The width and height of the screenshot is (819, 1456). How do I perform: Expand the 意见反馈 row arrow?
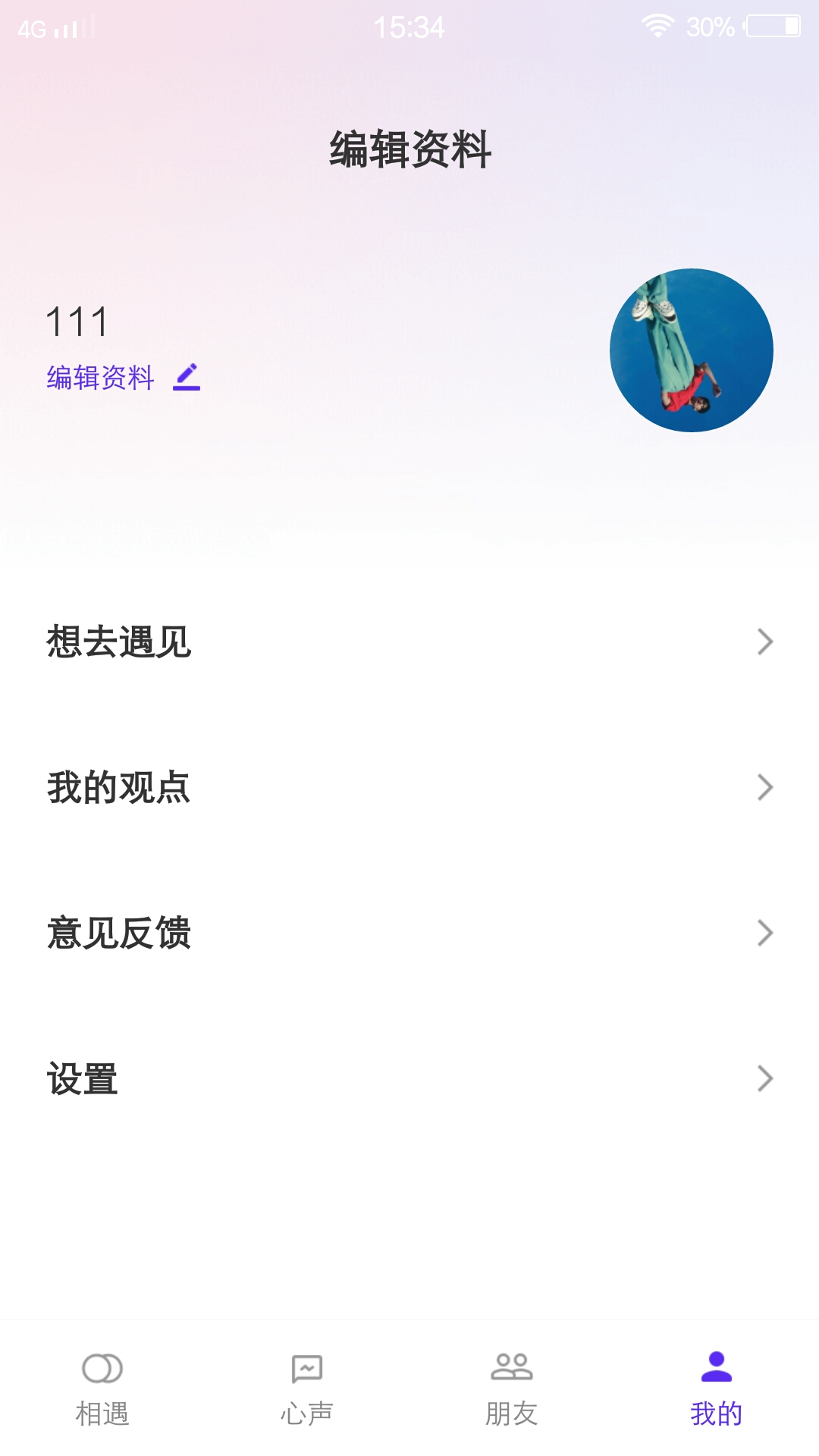pyautogui.click(x=764, y=934)
